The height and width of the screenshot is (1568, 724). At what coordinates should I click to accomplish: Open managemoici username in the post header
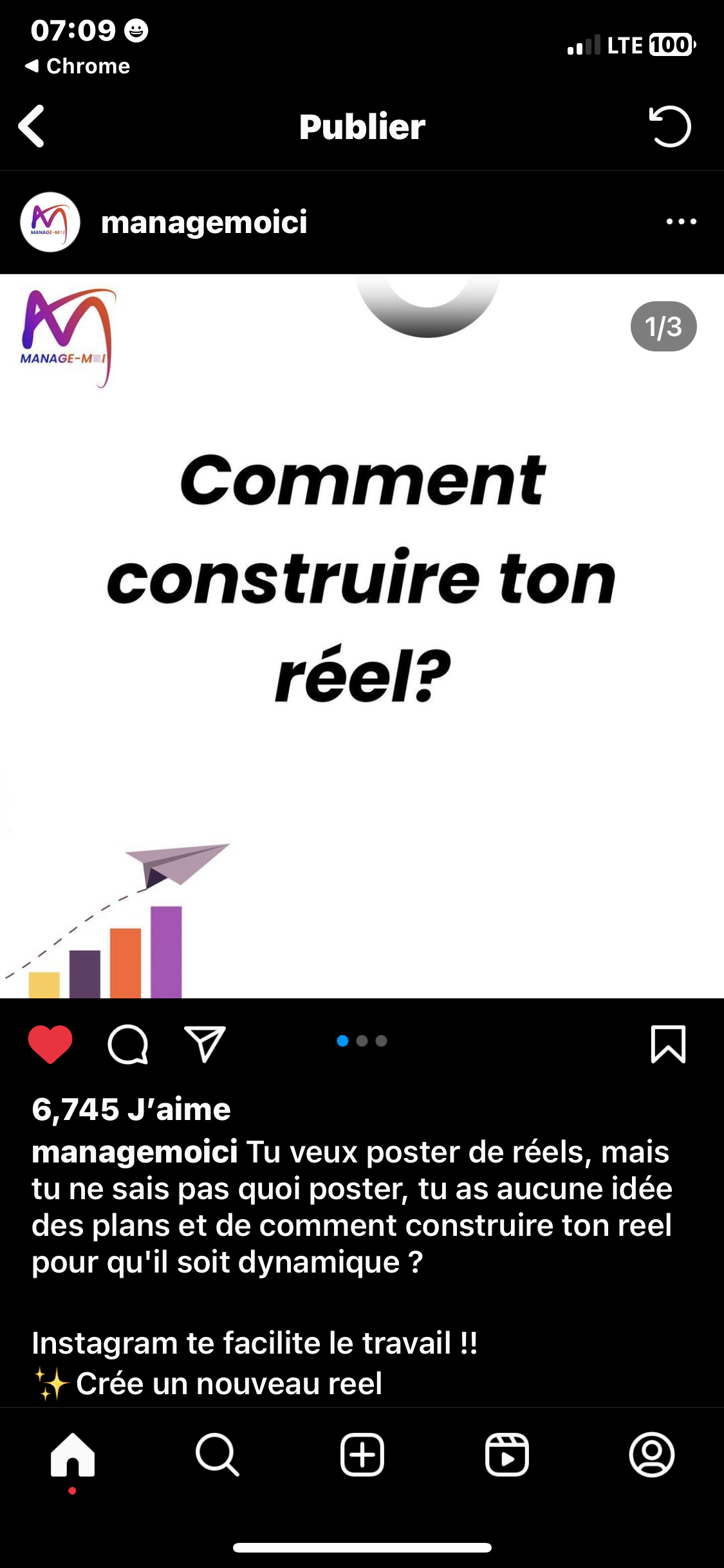click(204, 222)
